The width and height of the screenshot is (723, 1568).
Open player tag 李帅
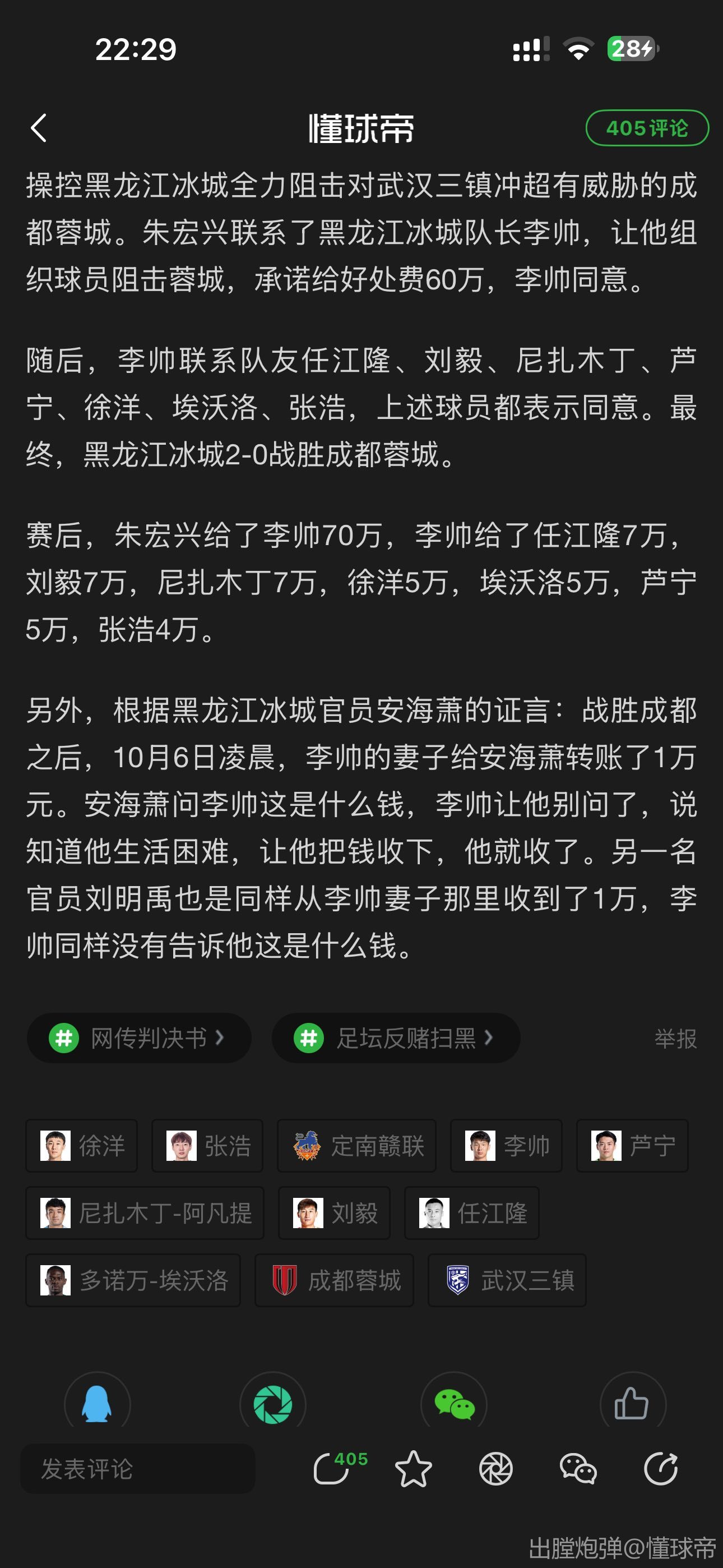pos(506,1146)
